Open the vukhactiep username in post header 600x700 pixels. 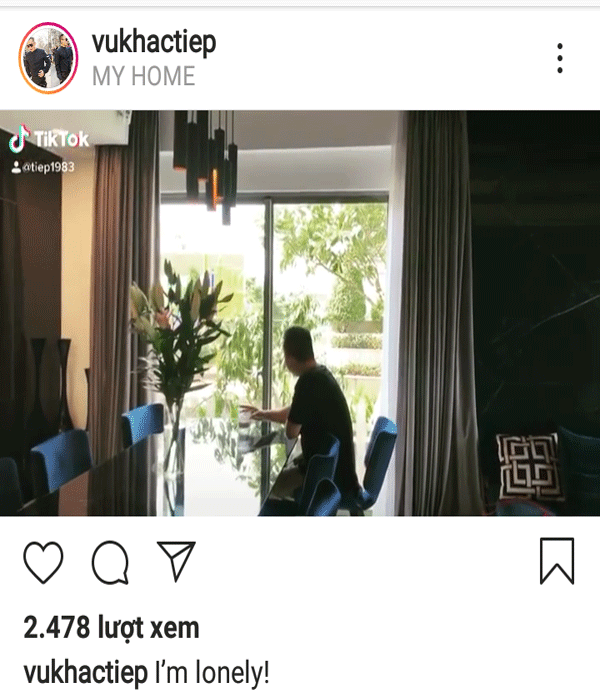click(153, 43)
